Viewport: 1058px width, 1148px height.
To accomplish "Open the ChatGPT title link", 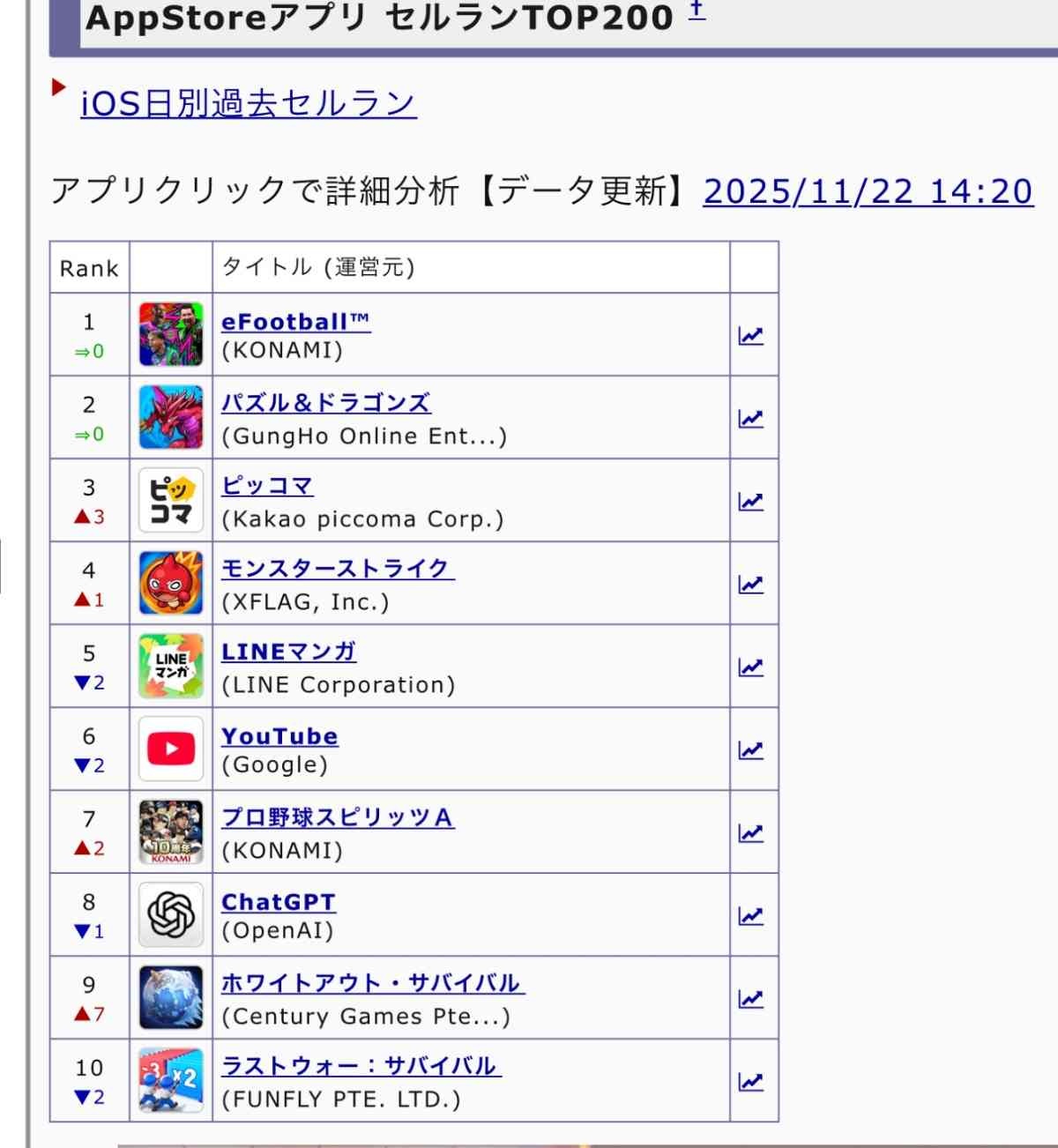I will (x=279, y=901).
